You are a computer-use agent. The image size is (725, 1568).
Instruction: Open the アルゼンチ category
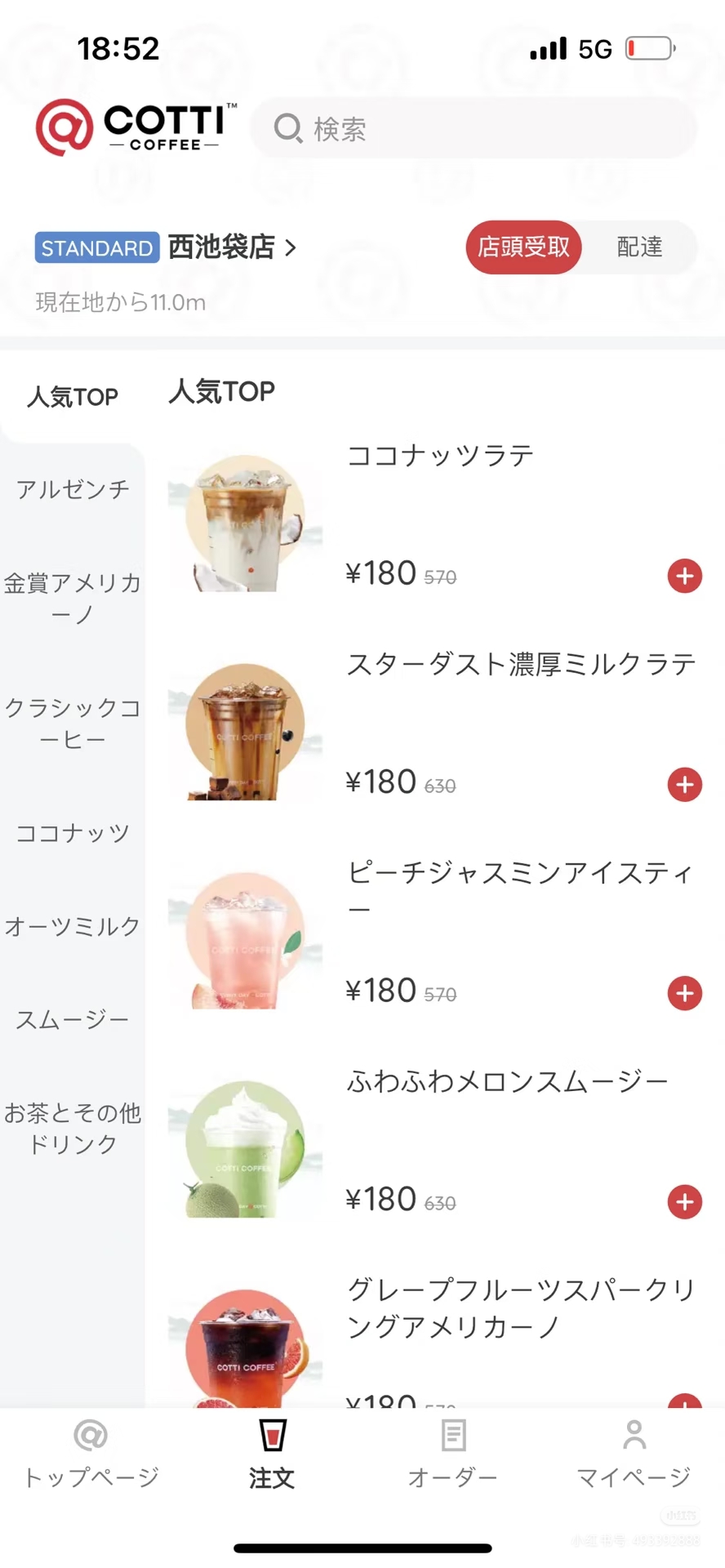coord(73,489)
